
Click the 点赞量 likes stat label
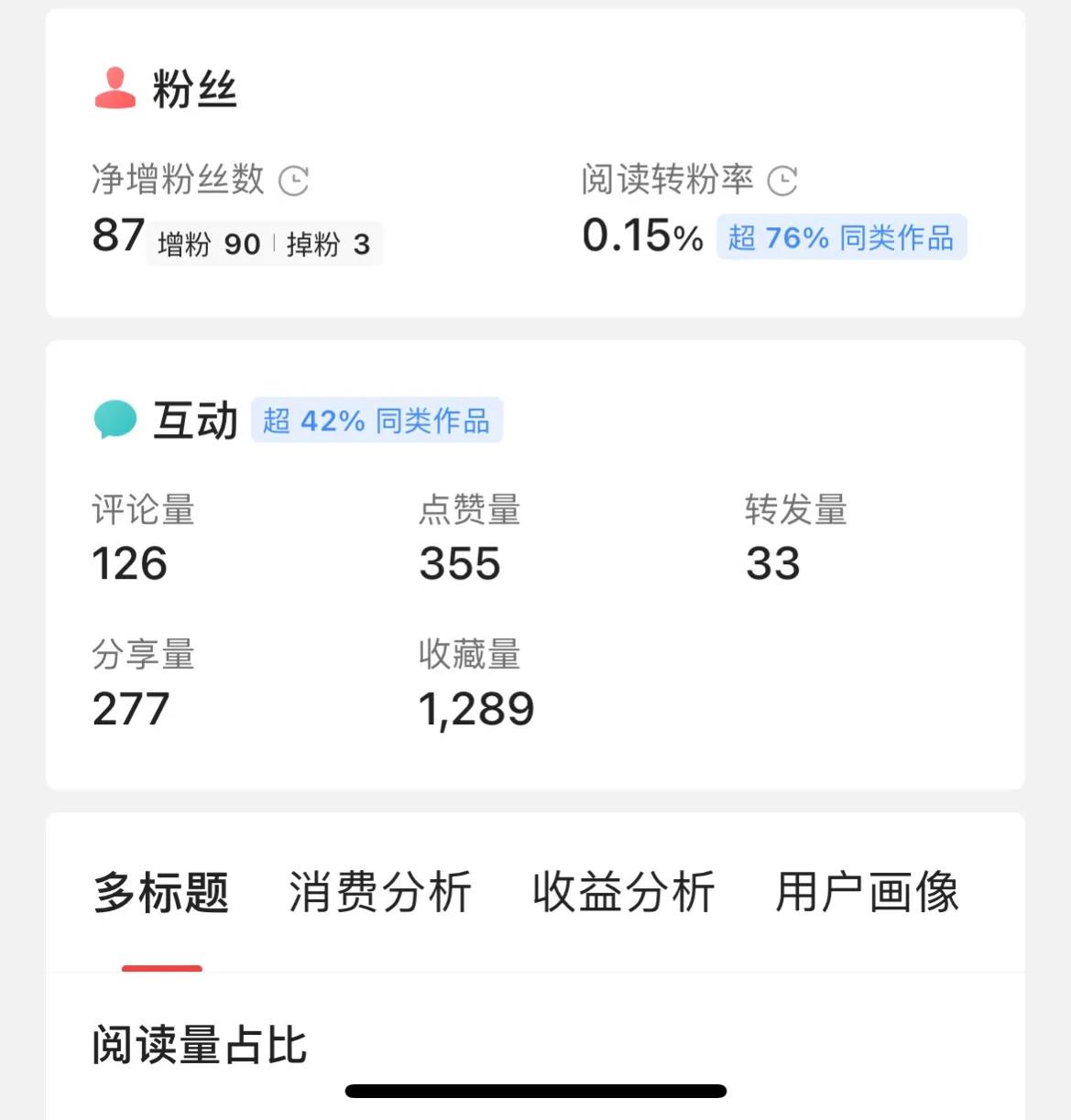click(x=470, y=511)
